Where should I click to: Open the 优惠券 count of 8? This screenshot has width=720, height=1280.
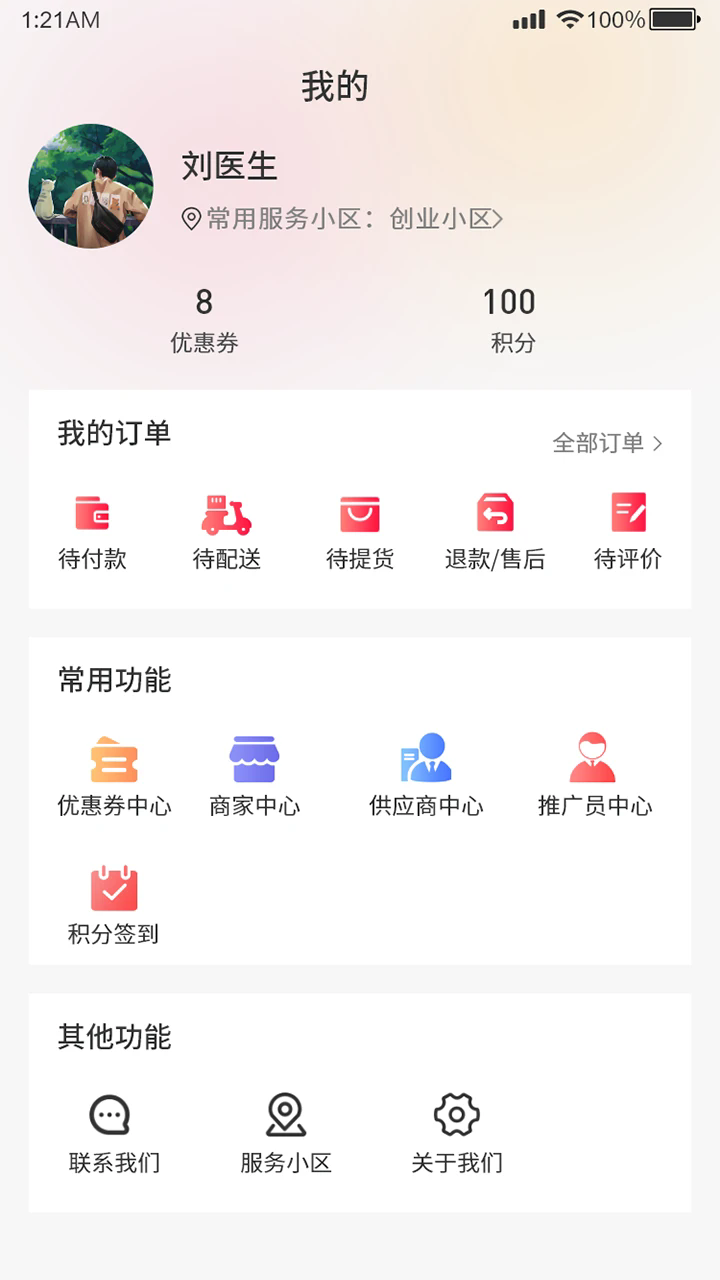[204, 318]
